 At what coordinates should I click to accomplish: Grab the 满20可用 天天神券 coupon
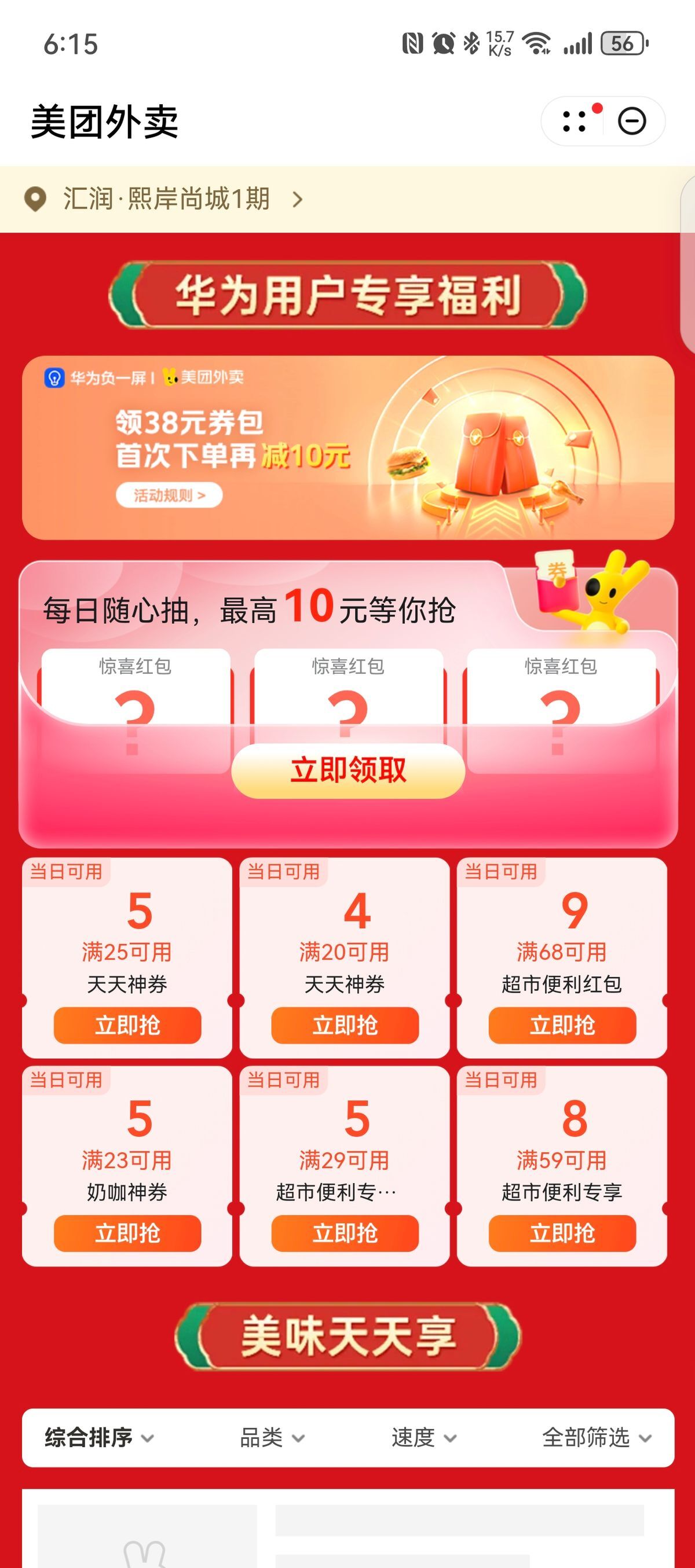pos(345,1025)
